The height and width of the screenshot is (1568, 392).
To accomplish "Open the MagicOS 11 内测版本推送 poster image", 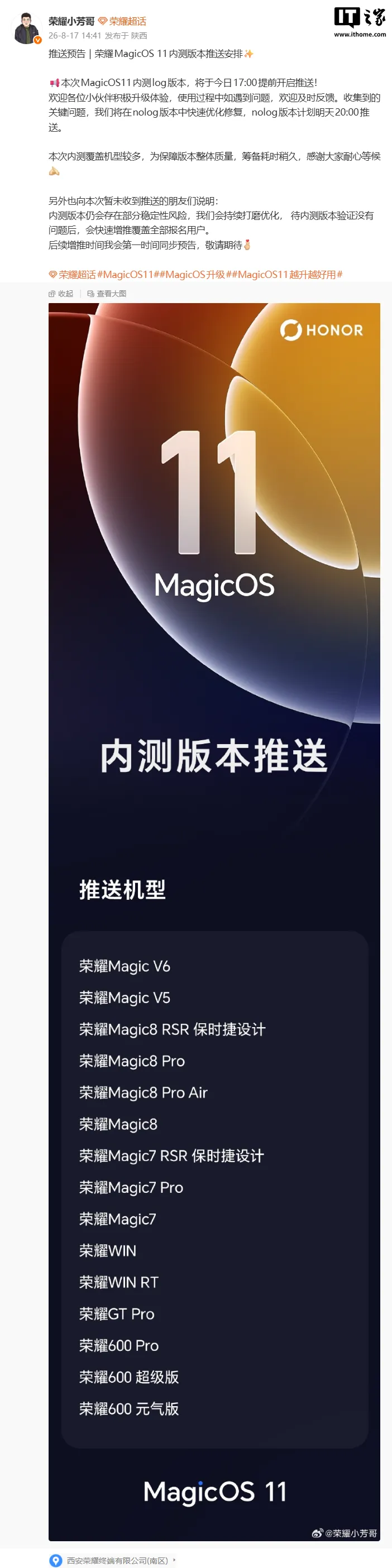I will pyautogui.click(x=214, y=922).
